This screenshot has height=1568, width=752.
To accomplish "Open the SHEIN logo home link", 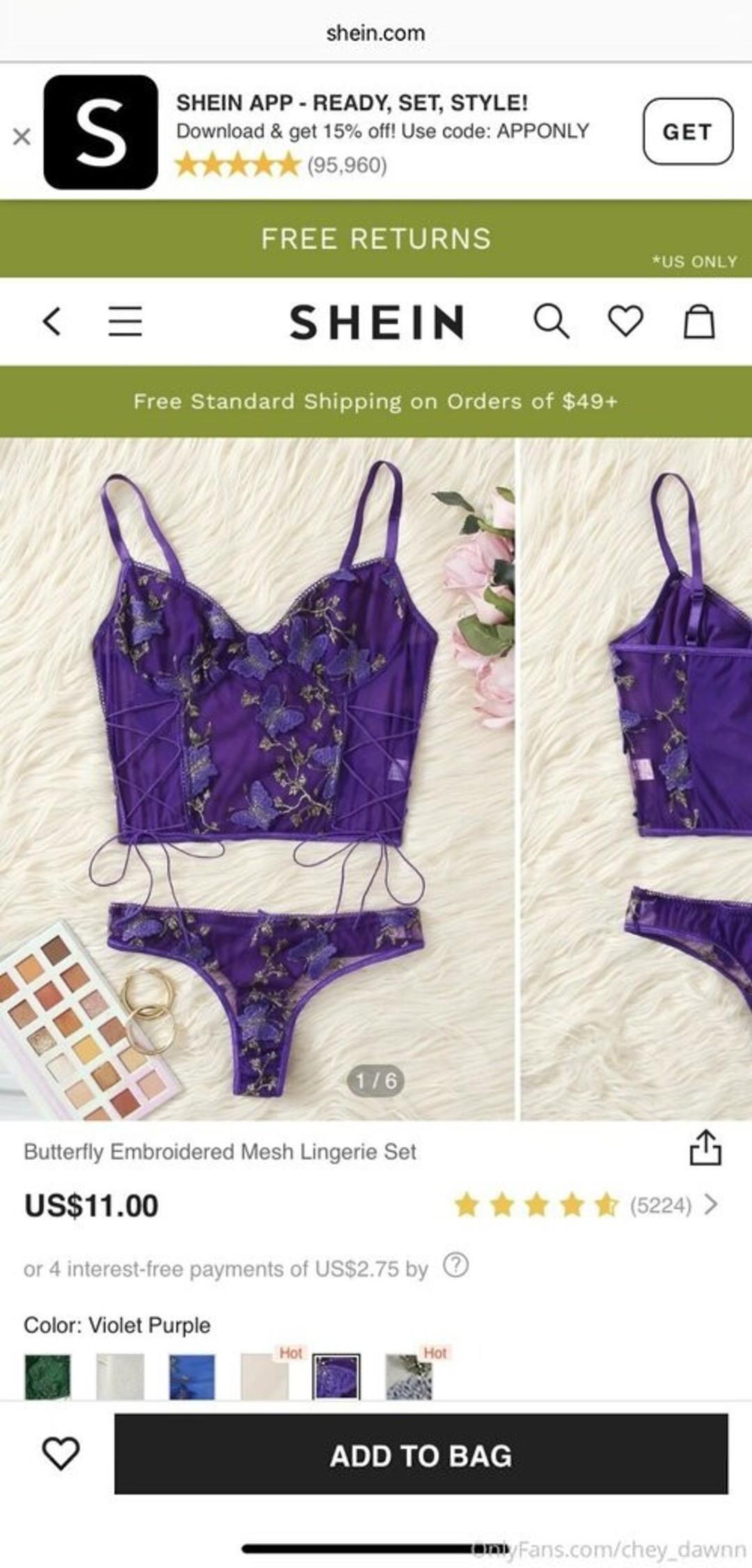I will click(x=376, y=322).
